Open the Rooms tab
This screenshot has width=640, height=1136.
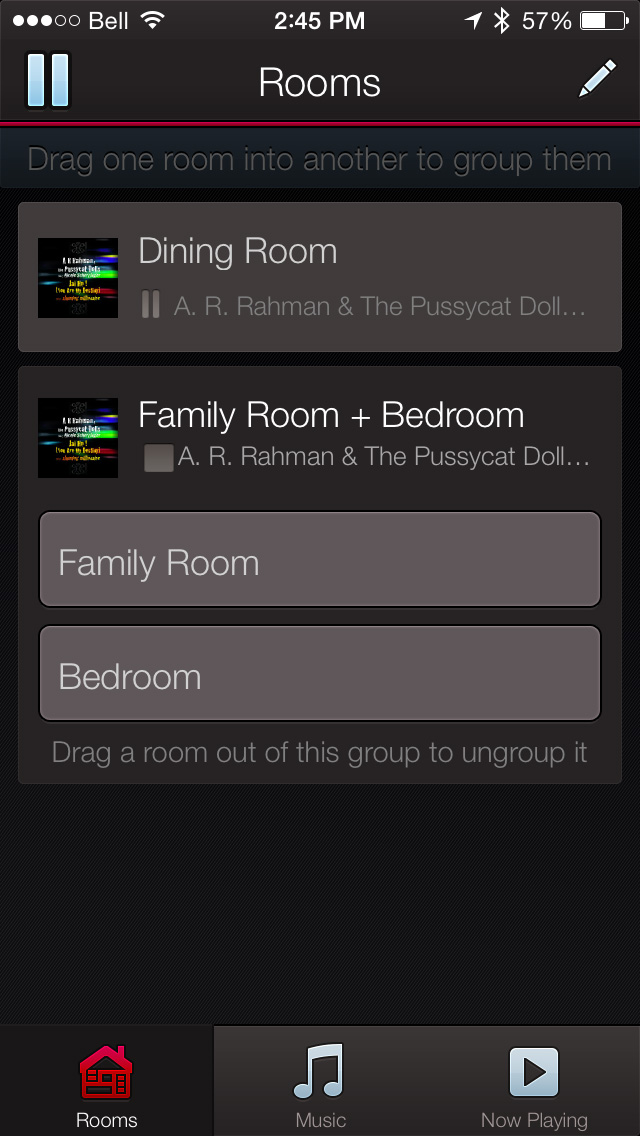tap(107, 1081)
